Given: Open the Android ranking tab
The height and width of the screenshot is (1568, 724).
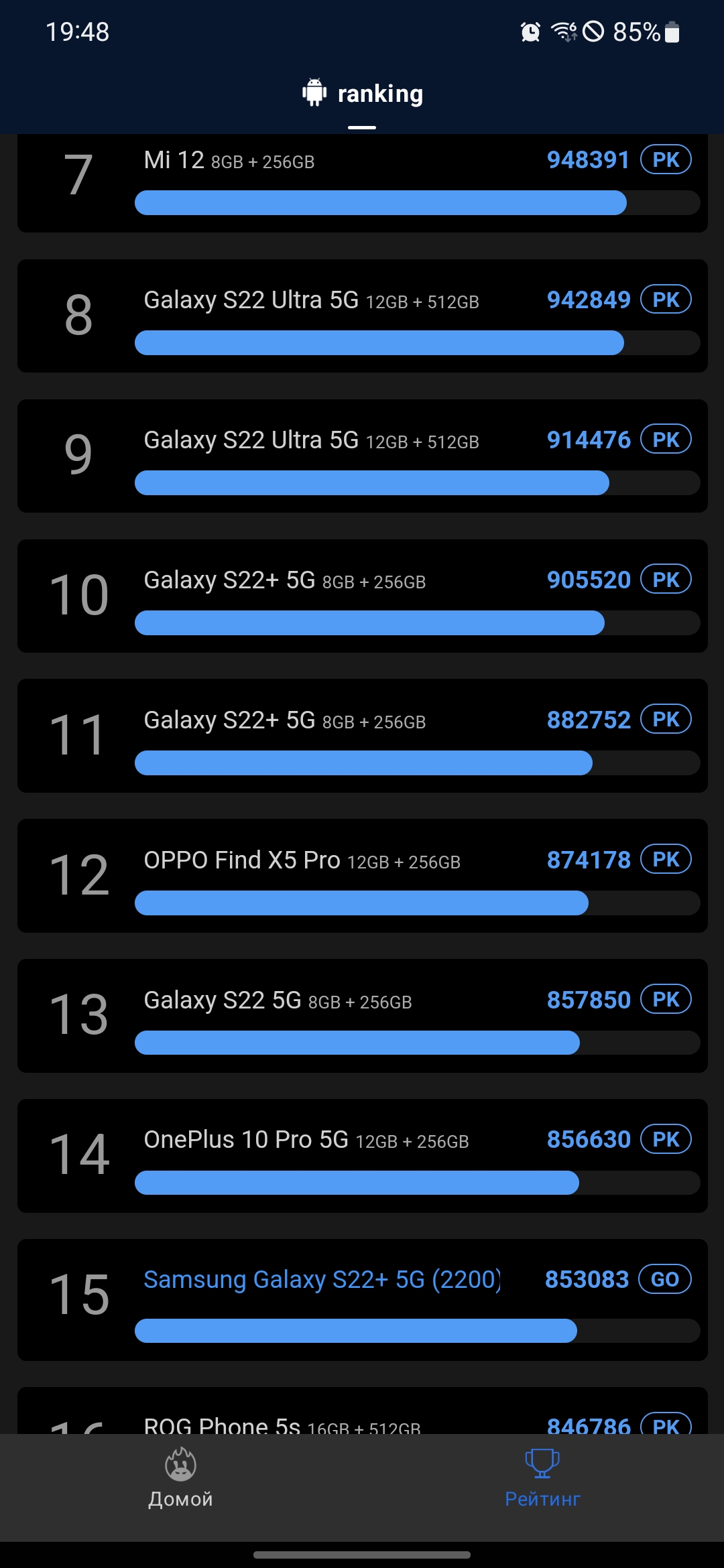Looking at the screenshot, I should (362, 94).
